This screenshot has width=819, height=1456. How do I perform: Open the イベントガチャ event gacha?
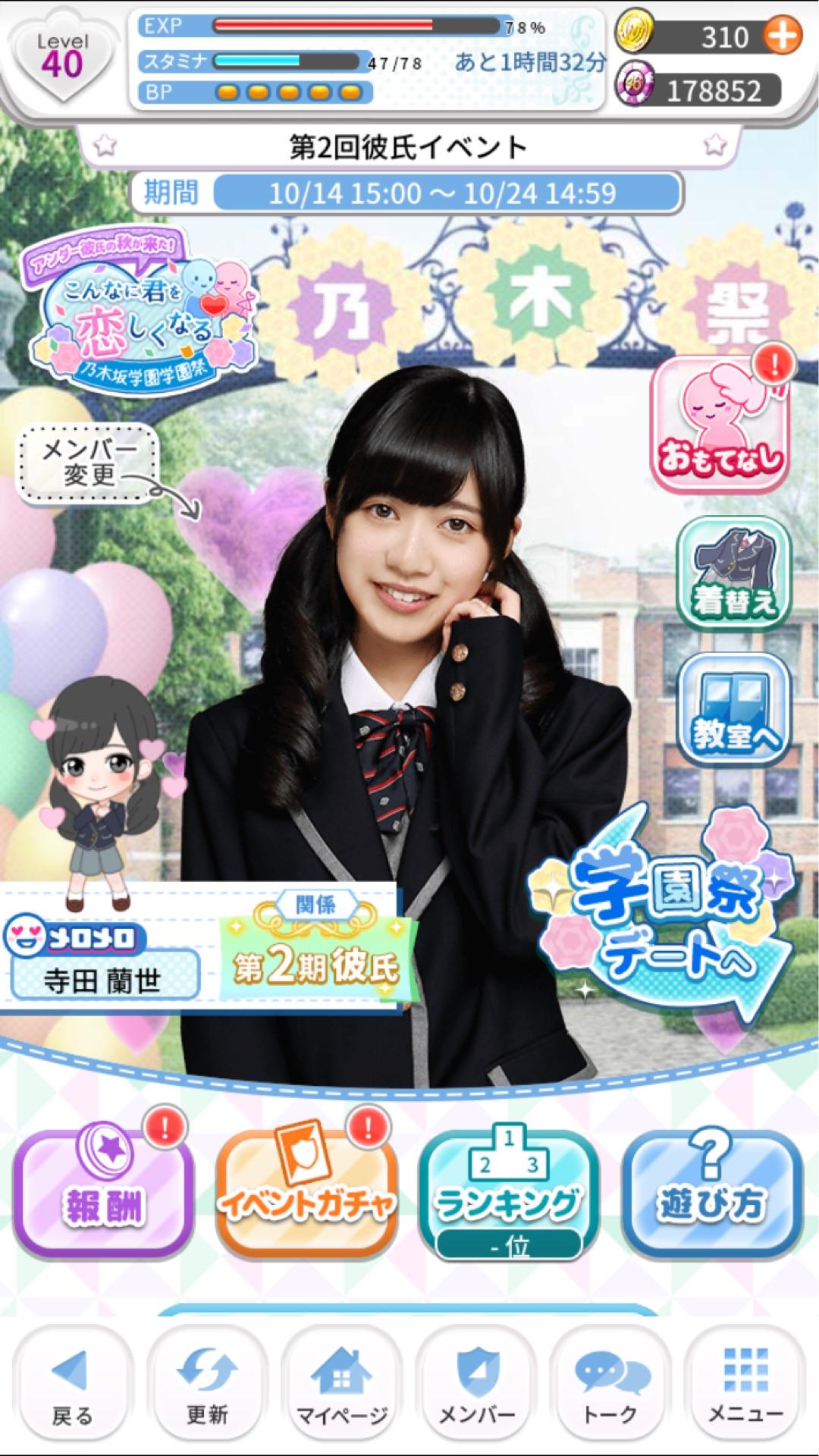[306, 1194]
